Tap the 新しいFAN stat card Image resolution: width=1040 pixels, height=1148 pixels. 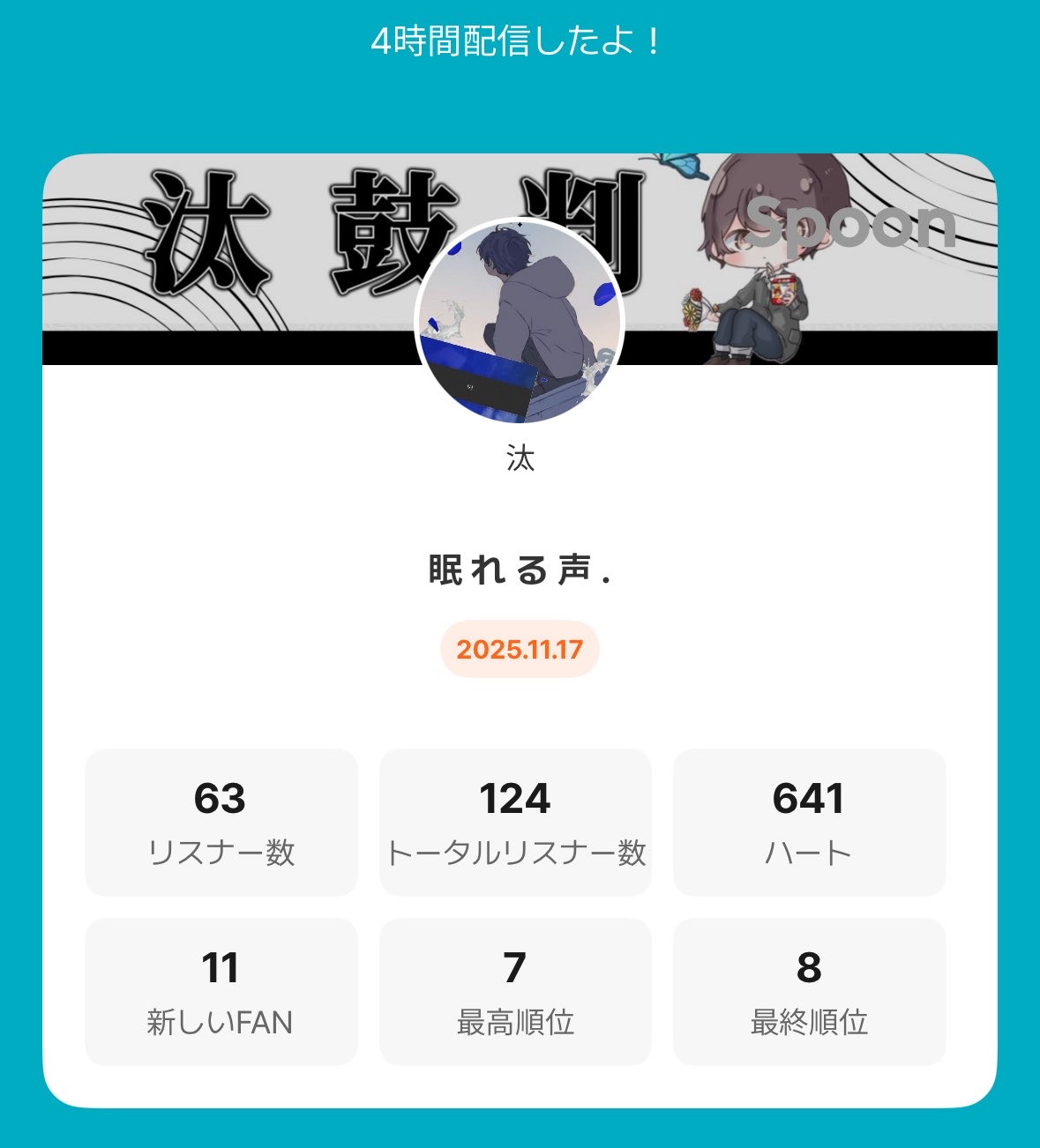(221, 991)
